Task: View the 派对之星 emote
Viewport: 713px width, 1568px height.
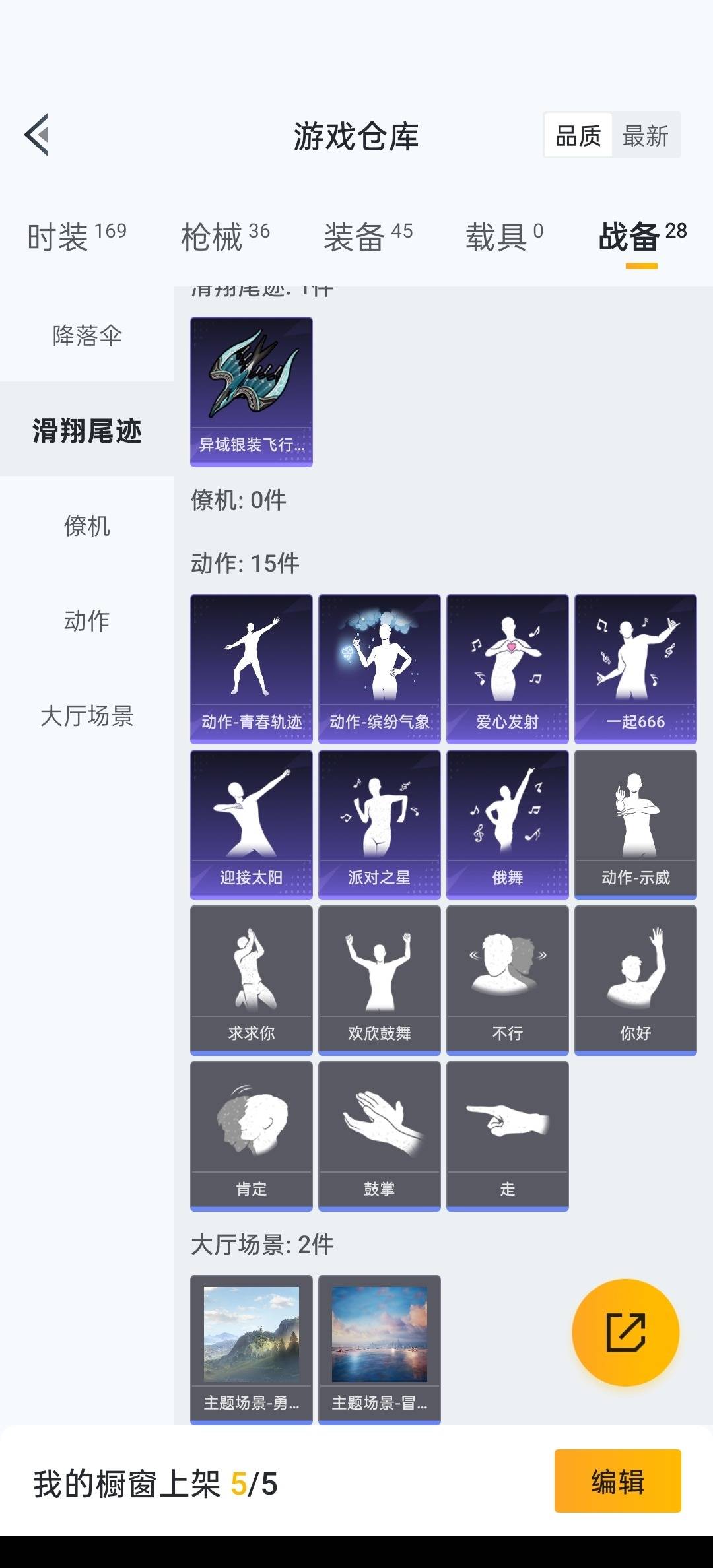Action: point(380,824)
